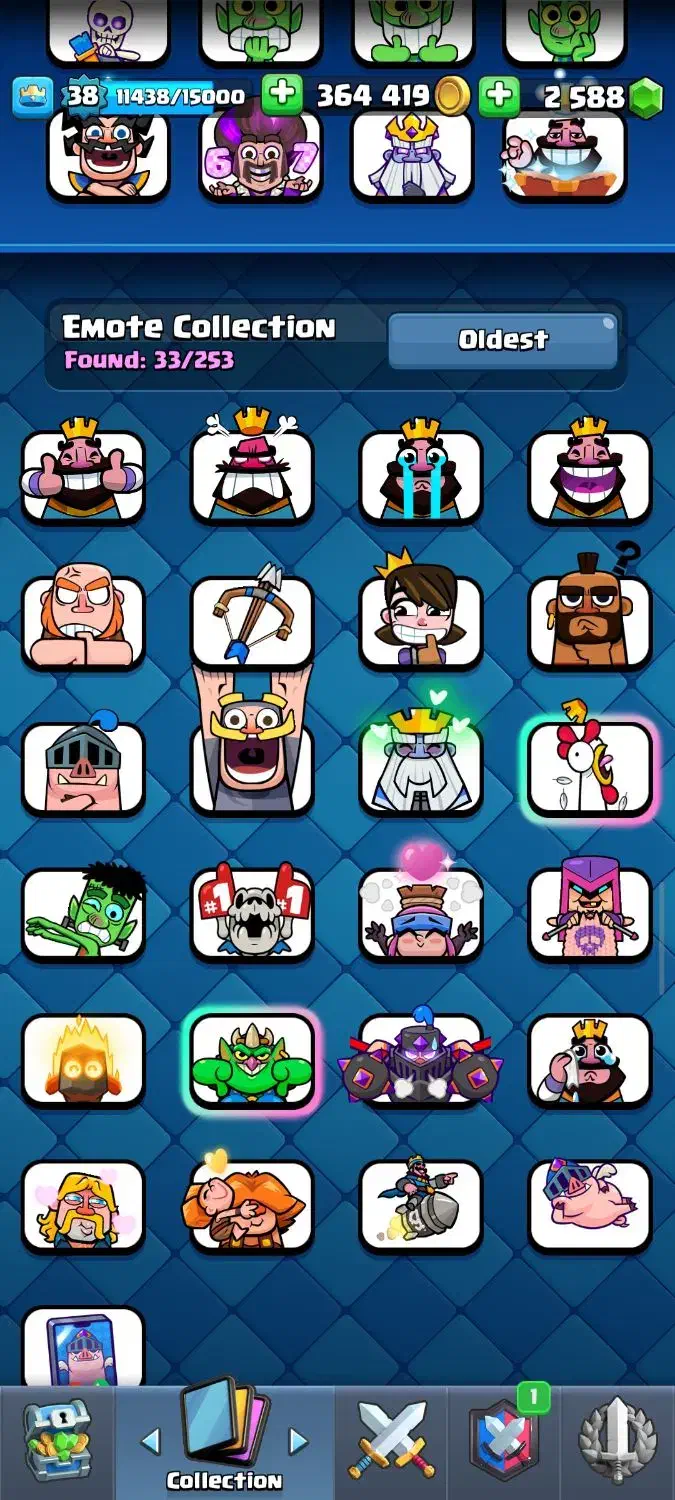Viewport: 675px width, 1500px height.
Task: Change the emote sort order from Oldest
Action: tap(503, 340)
